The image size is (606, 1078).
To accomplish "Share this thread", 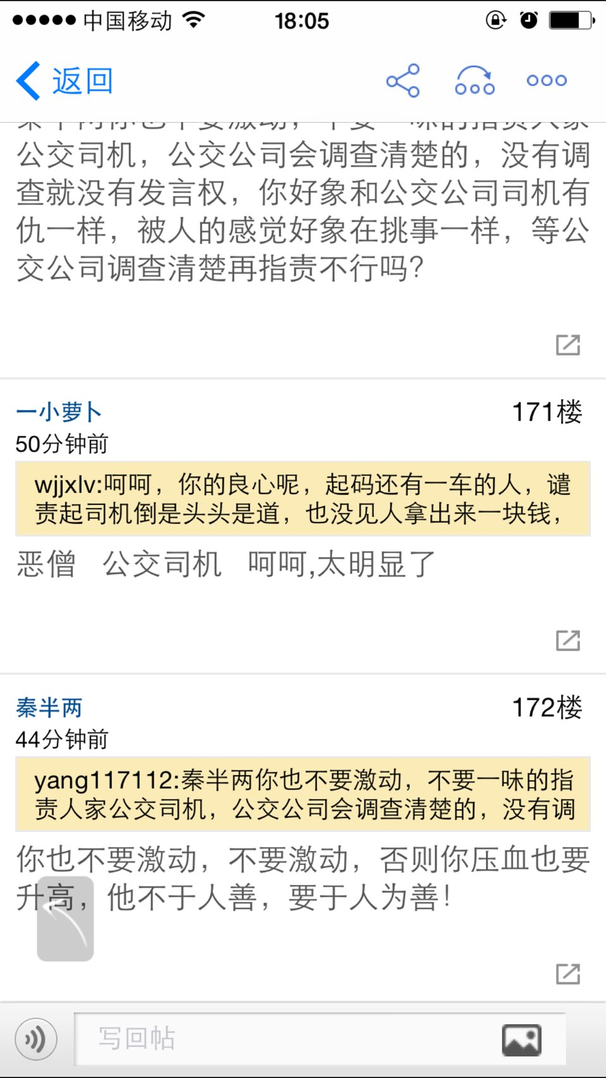I will pyautogui.click(x=402, y=81).
